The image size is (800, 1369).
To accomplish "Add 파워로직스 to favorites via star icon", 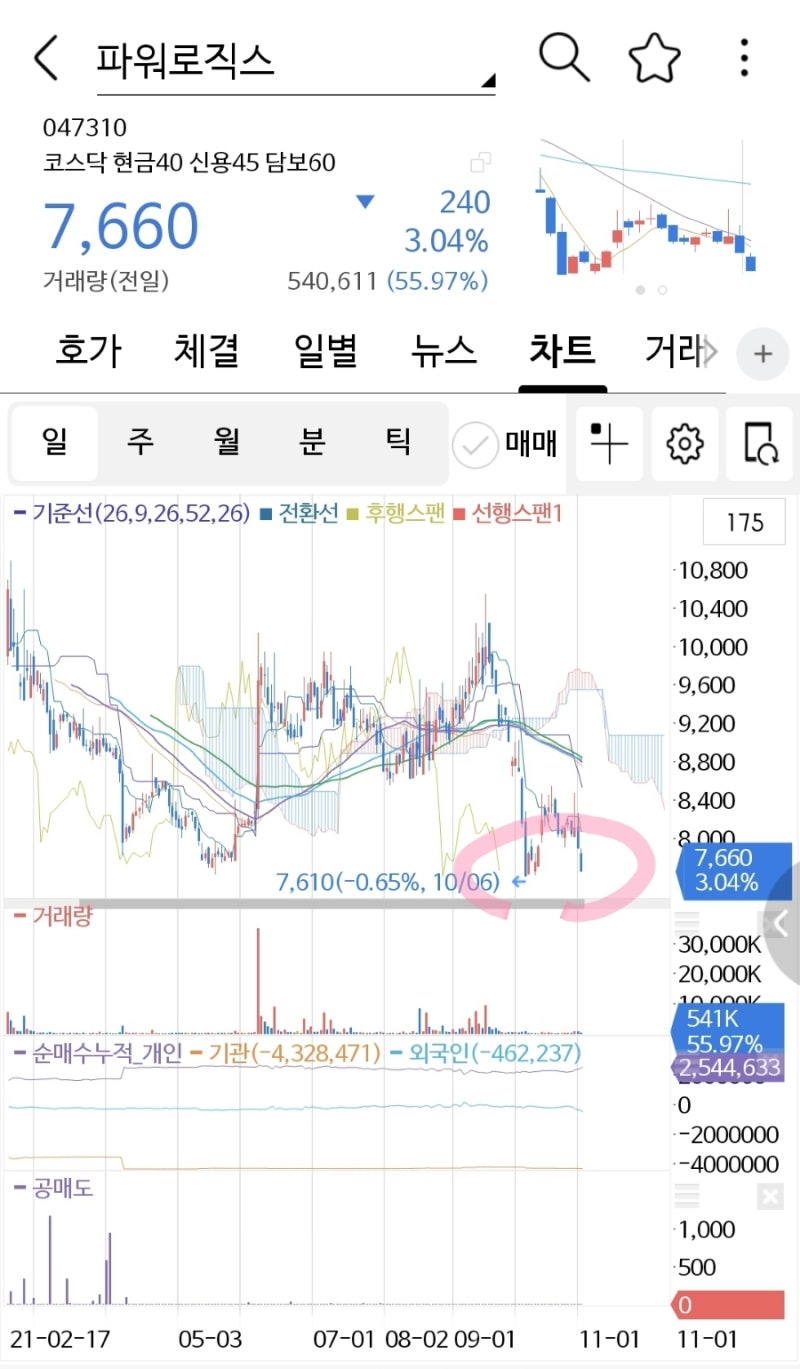I will (653, 57).
